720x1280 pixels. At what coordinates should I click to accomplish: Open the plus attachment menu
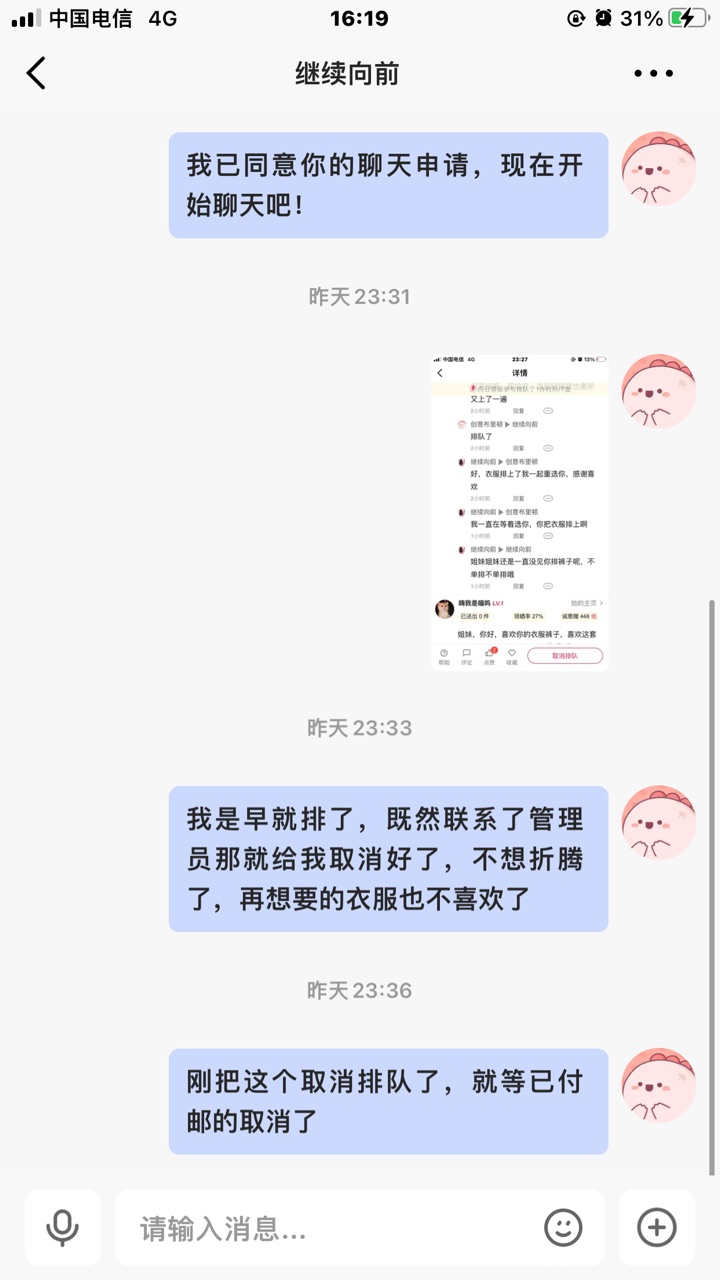657,1227
